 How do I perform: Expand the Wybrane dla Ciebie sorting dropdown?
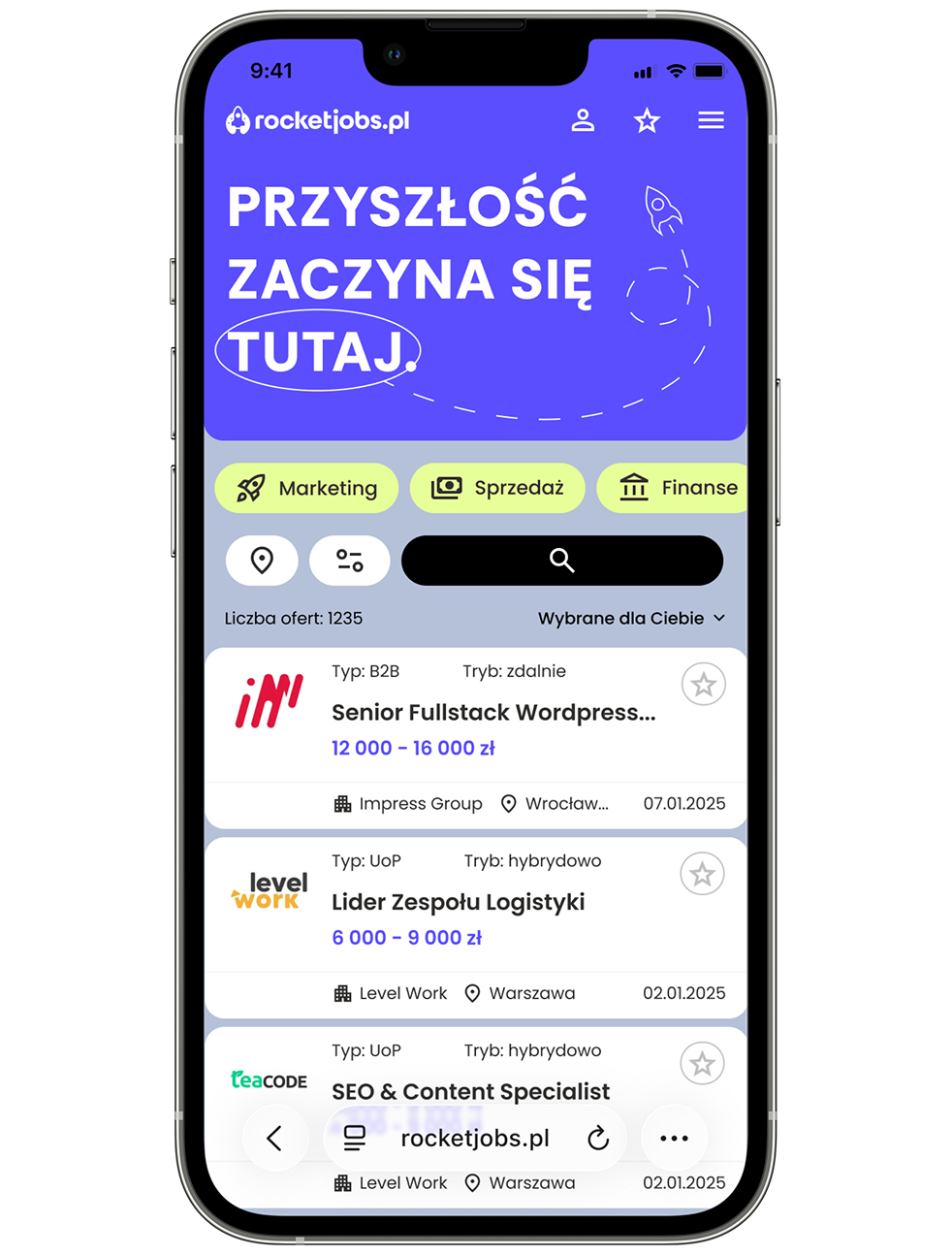click(x=631, y=618)
